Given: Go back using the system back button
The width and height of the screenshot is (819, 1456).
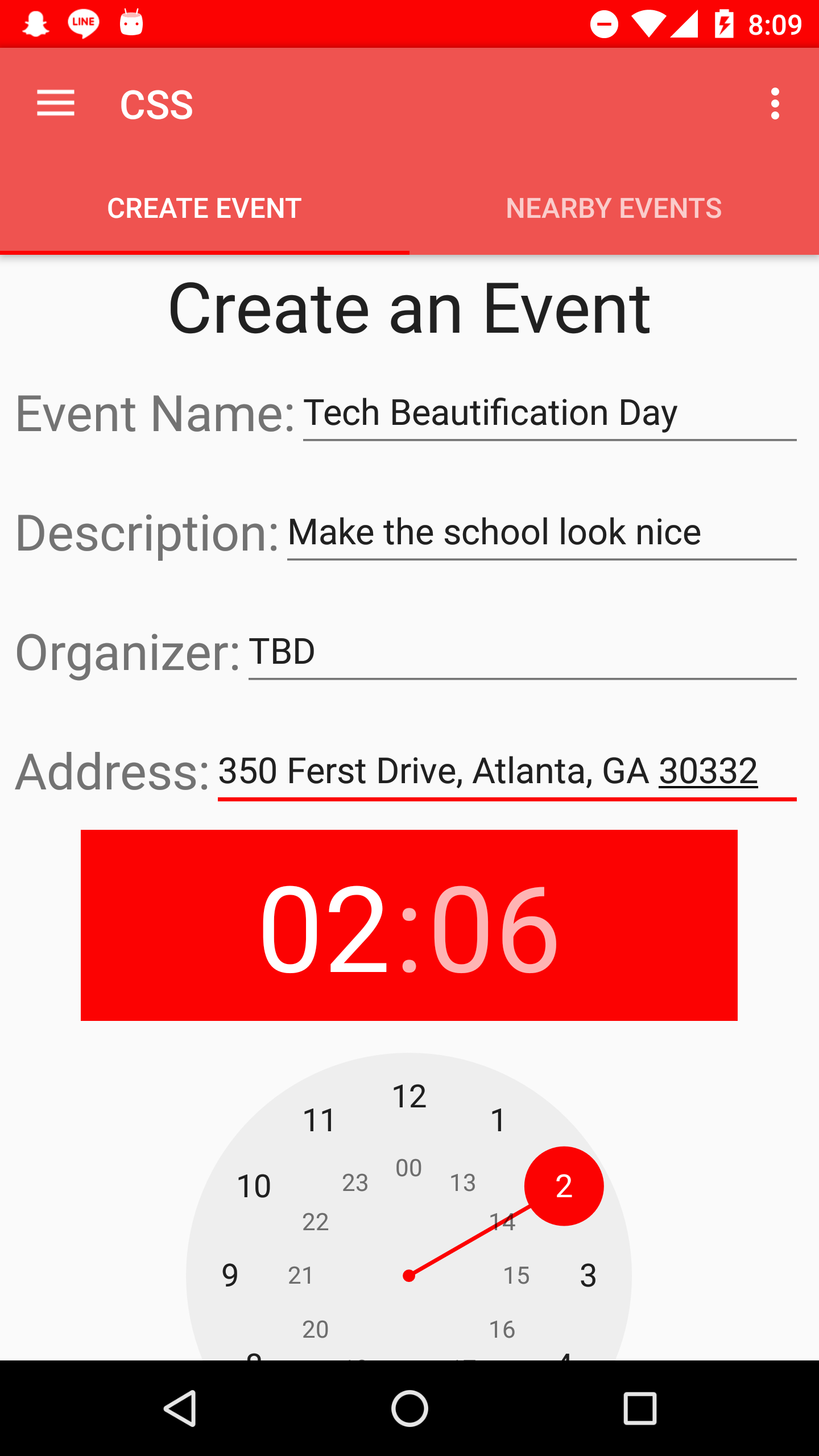Looking at the screenshot, I should pos(180,1408).
